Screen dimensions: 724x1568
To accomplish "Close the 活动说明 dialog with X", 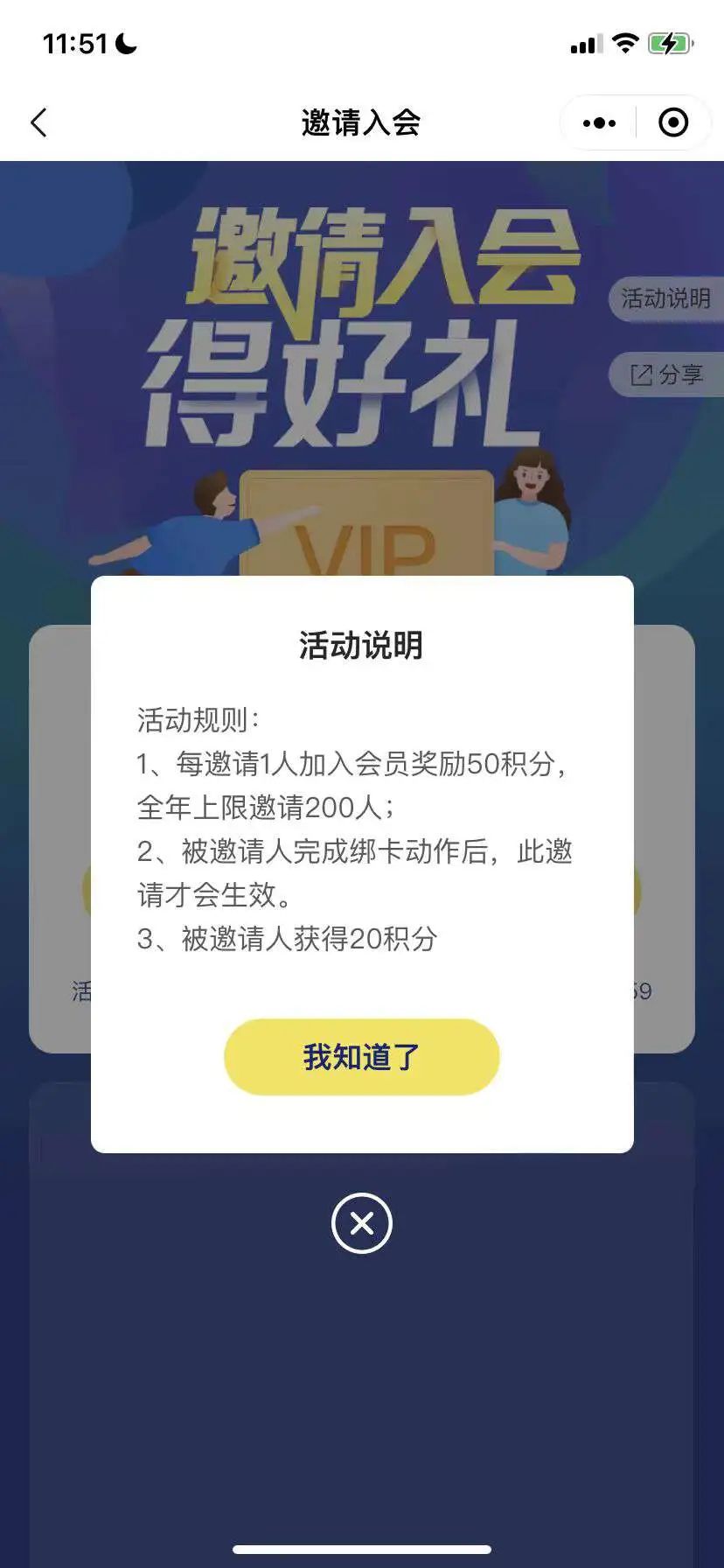I will [361, 1223].
